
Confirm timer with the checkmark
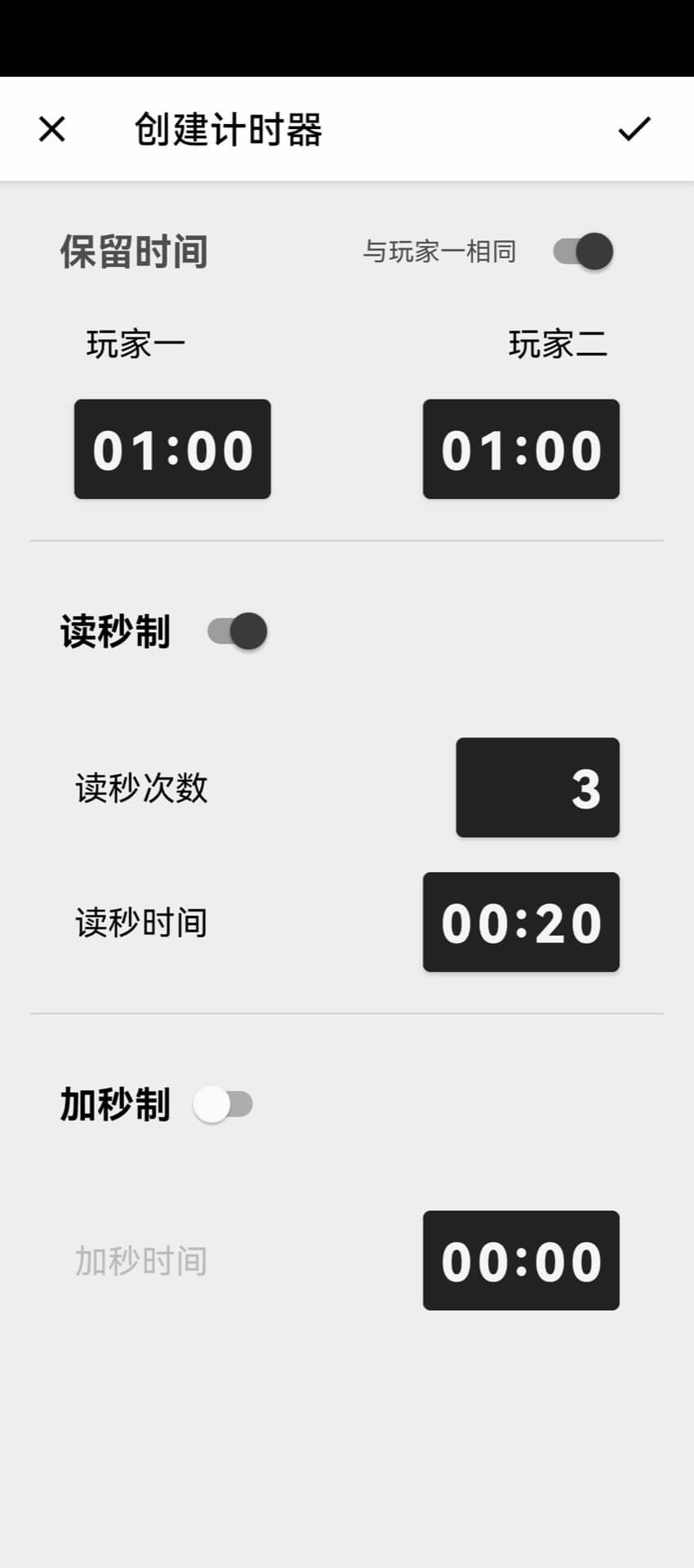pos(634,129)
